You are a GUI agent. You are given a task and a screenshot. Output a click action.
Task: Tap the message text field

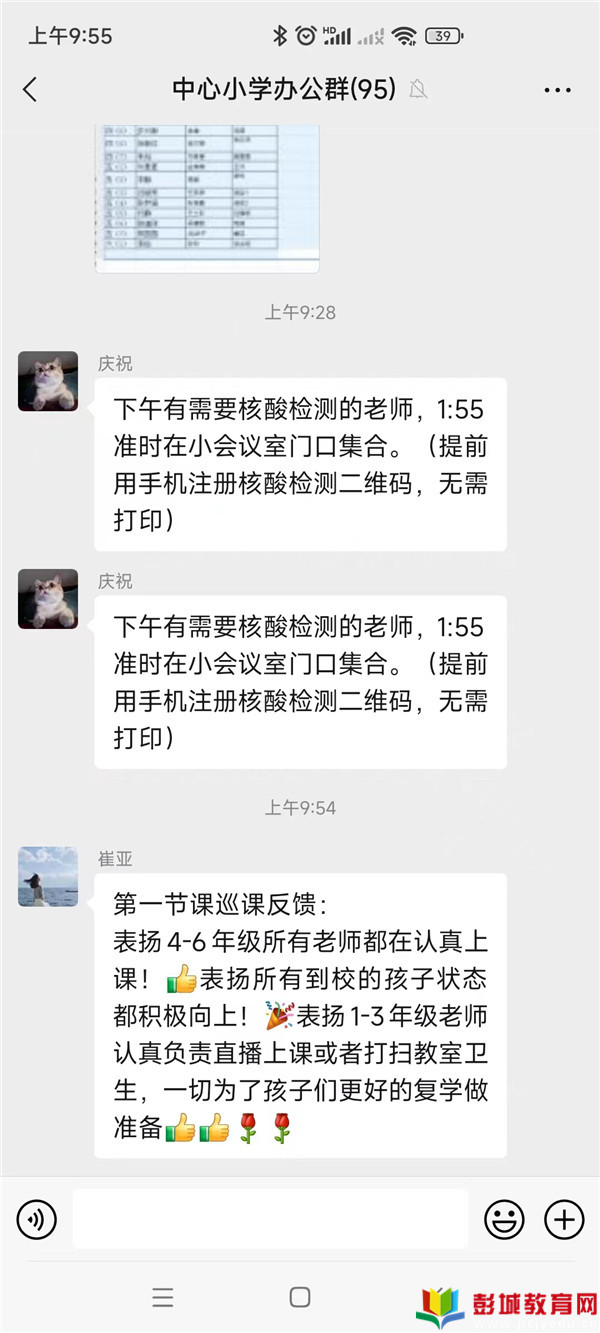click(270, 1219)
